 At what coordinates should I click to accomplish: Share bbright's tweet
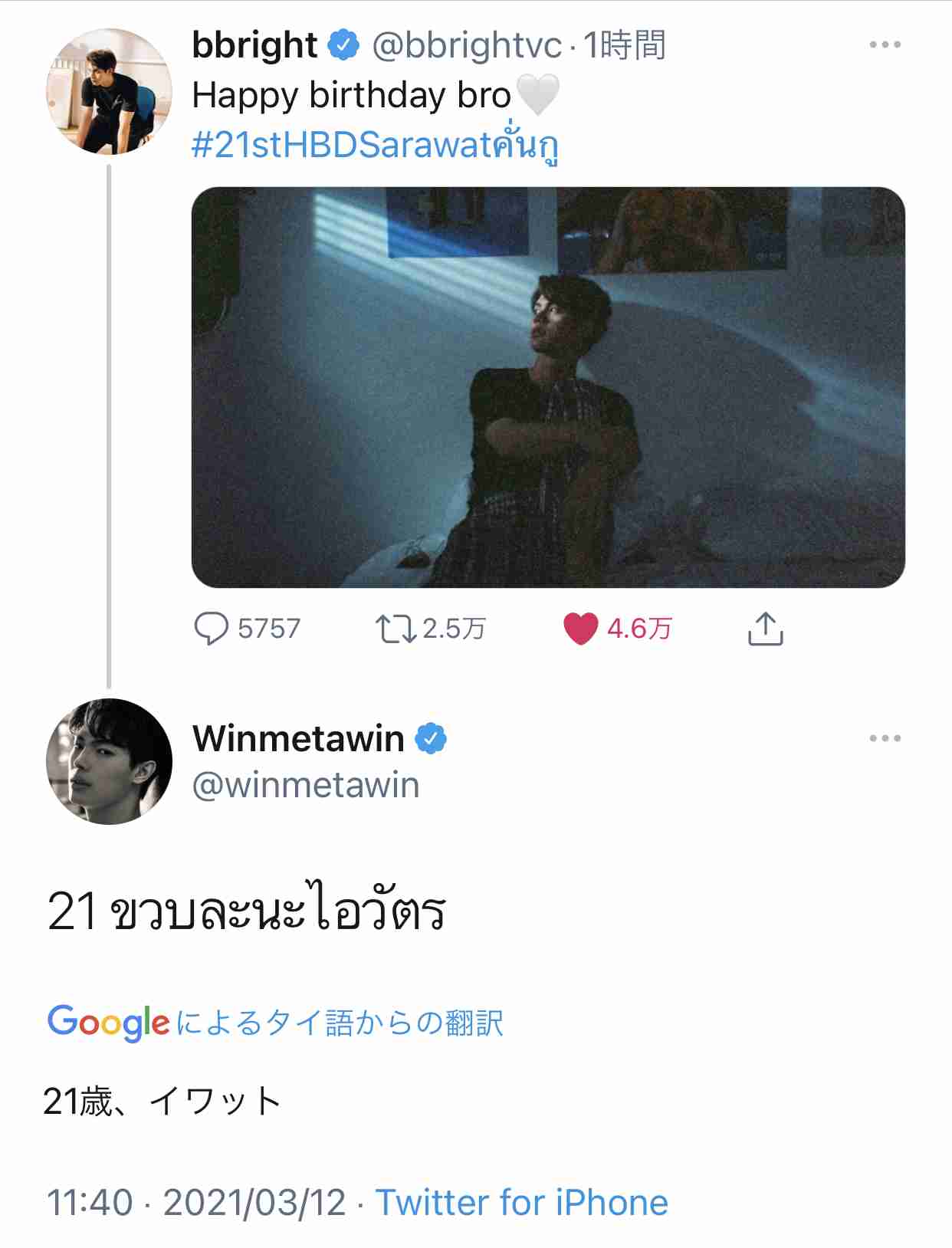[765, 629]
